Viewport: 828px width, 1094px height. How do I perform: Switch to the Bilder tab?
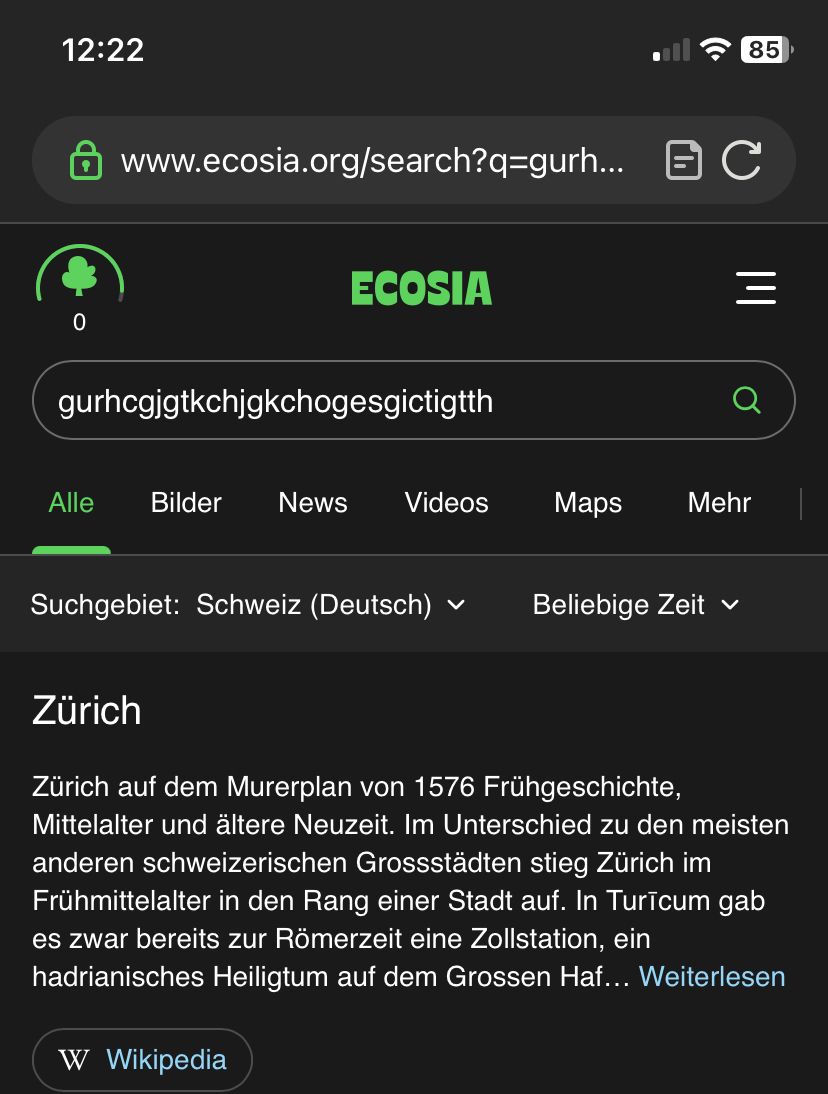(186, 502)
